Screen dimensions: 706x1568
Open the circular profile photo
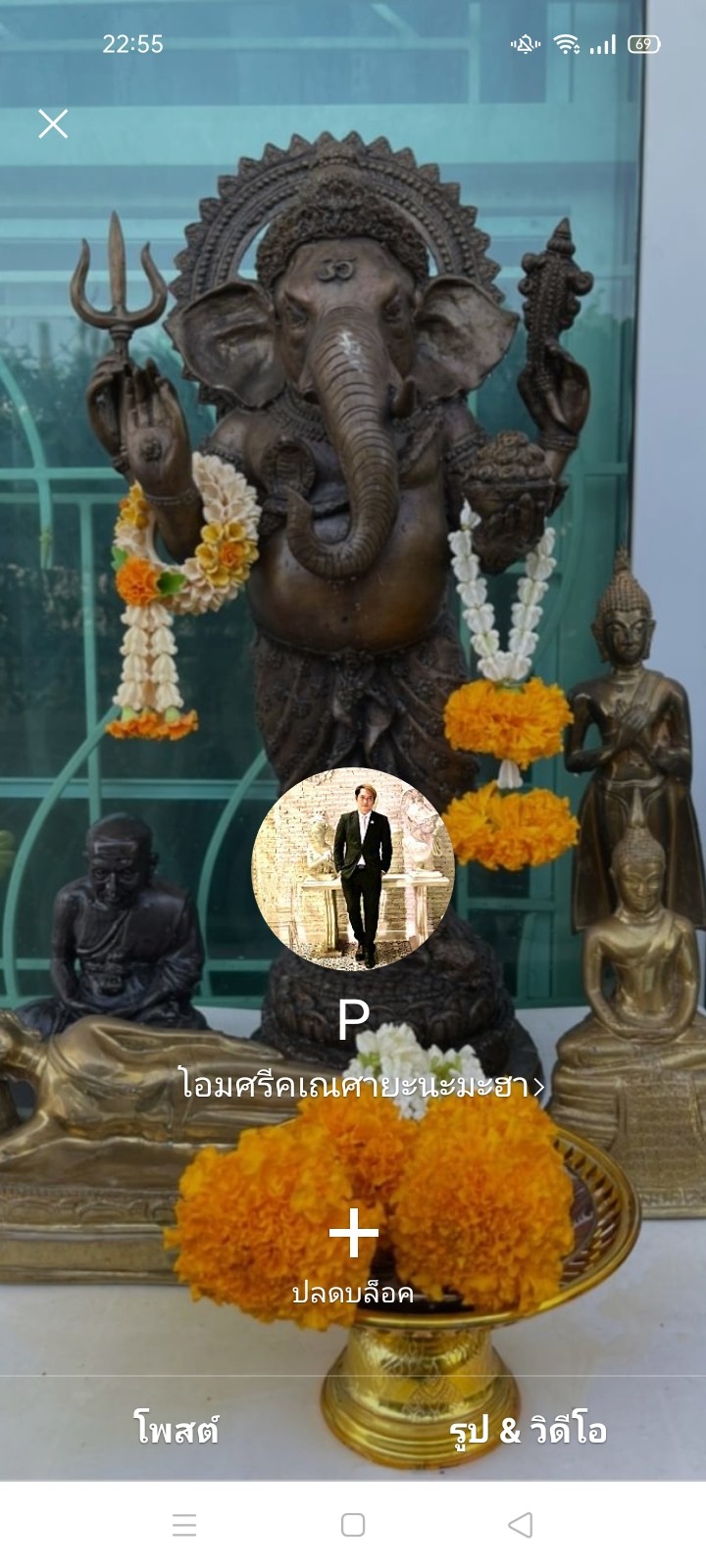pos(353,869)
